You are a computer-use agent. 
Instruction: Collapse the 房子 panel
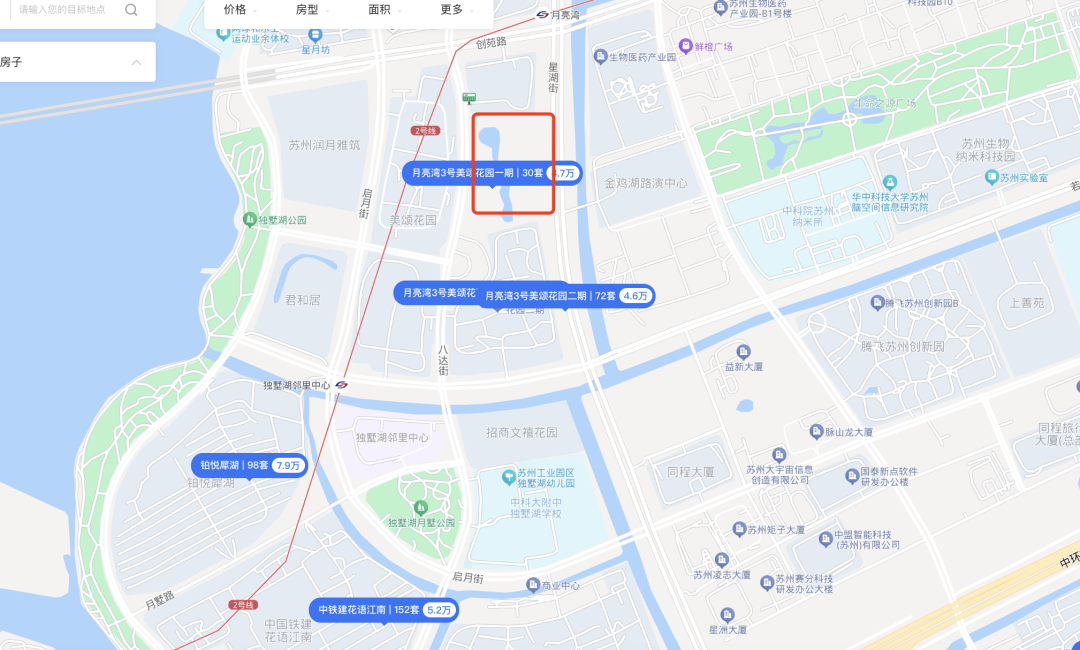(x=137, y=63)
